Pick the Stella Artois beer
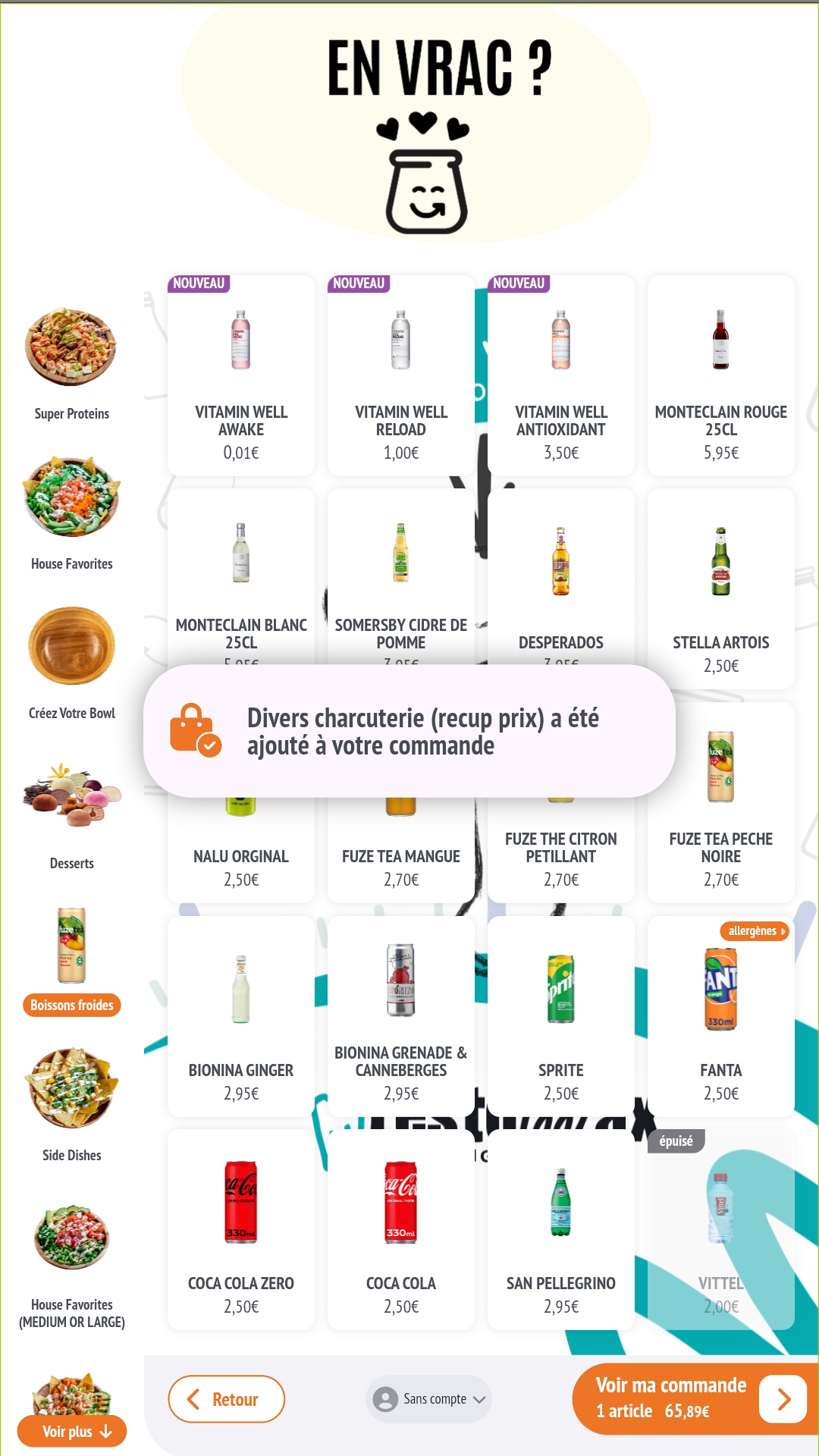 (720, 588)
